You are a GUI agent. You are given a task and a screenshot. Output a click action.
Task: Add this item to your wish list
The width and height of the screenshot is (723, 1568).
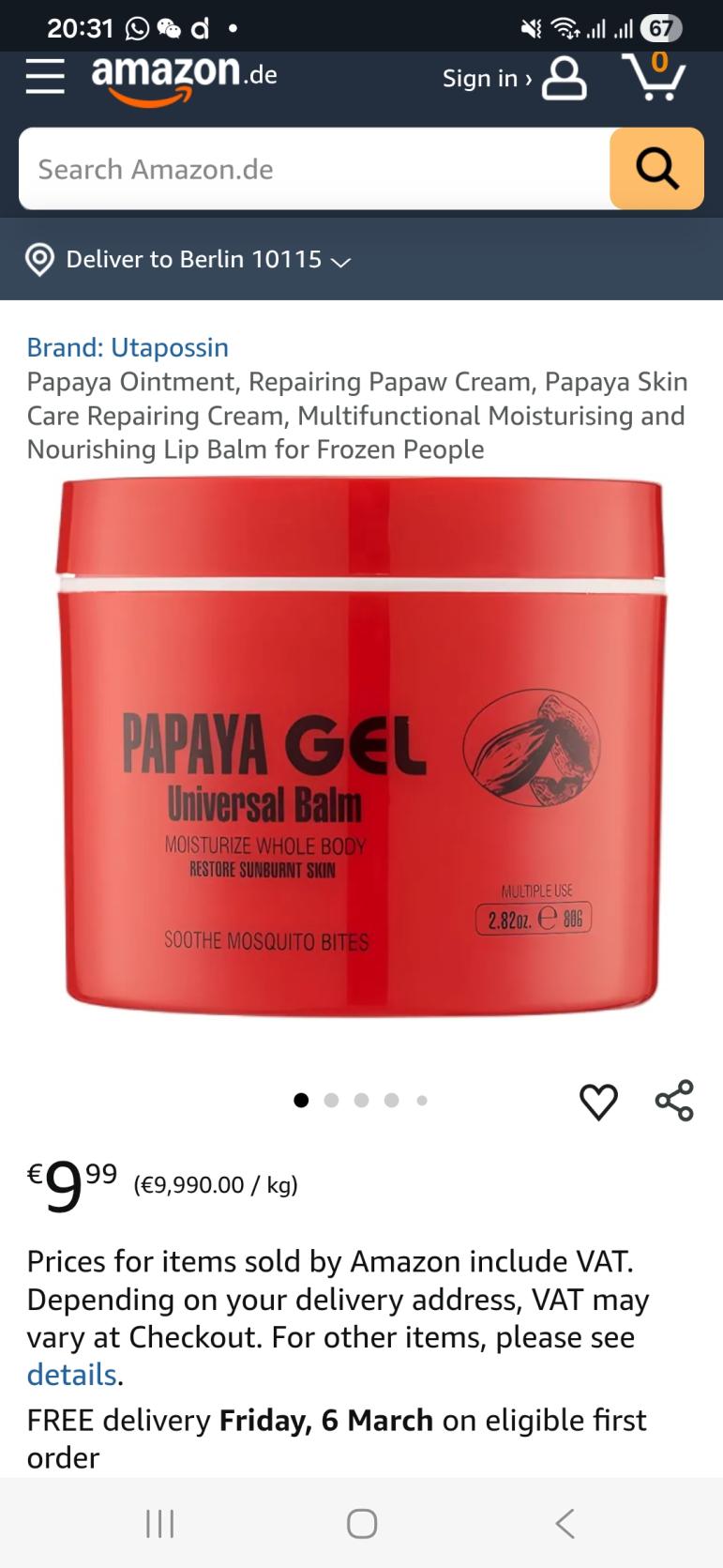coord(598,1101)
